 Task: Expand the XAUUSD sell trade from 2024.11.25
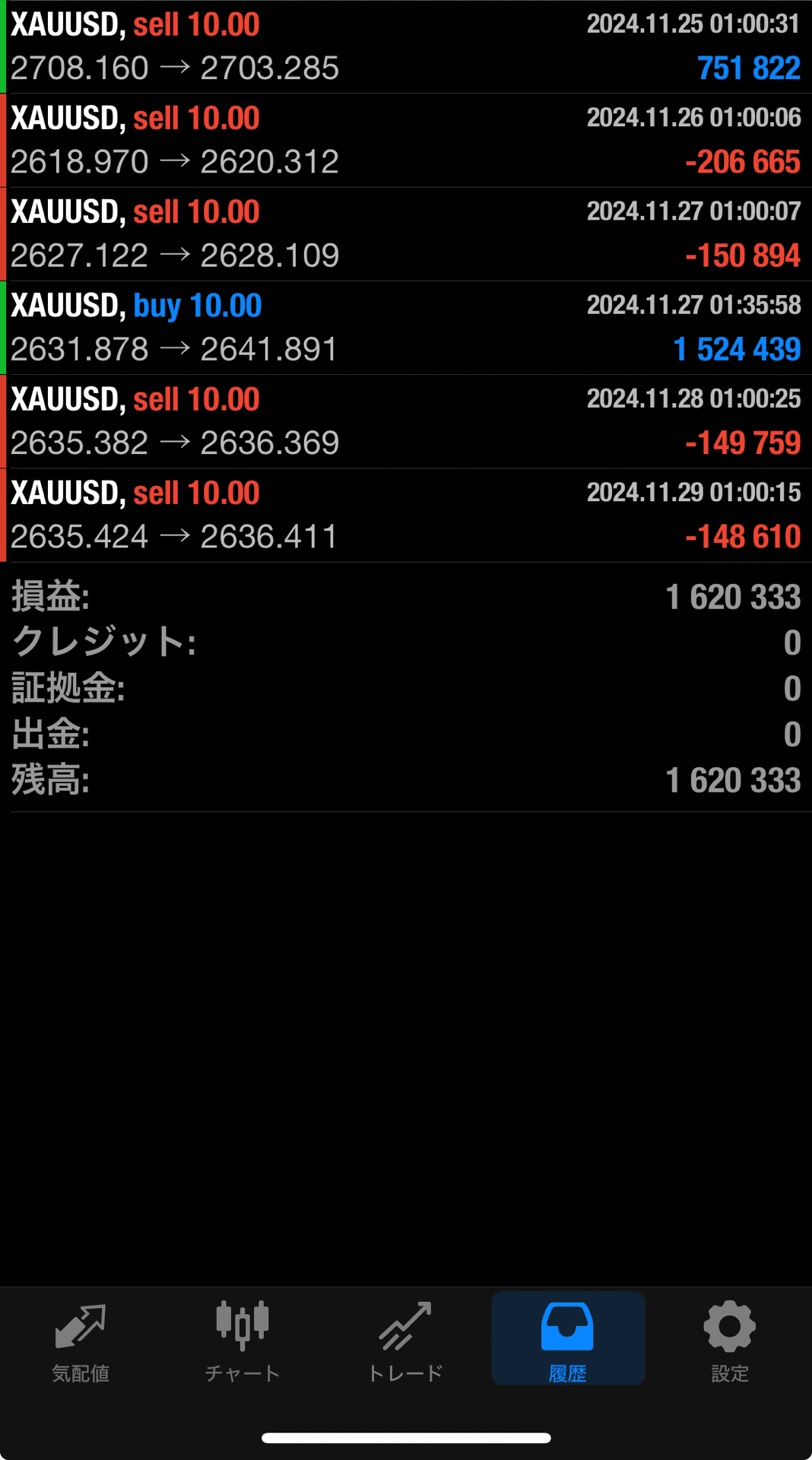406,47
